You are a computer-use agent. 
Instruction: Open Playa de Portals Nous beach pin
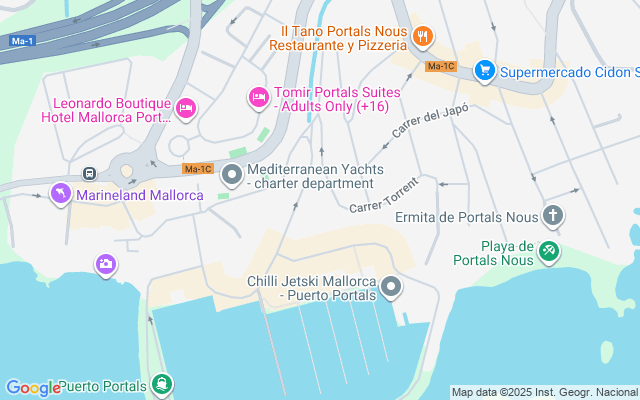point(549,250)
